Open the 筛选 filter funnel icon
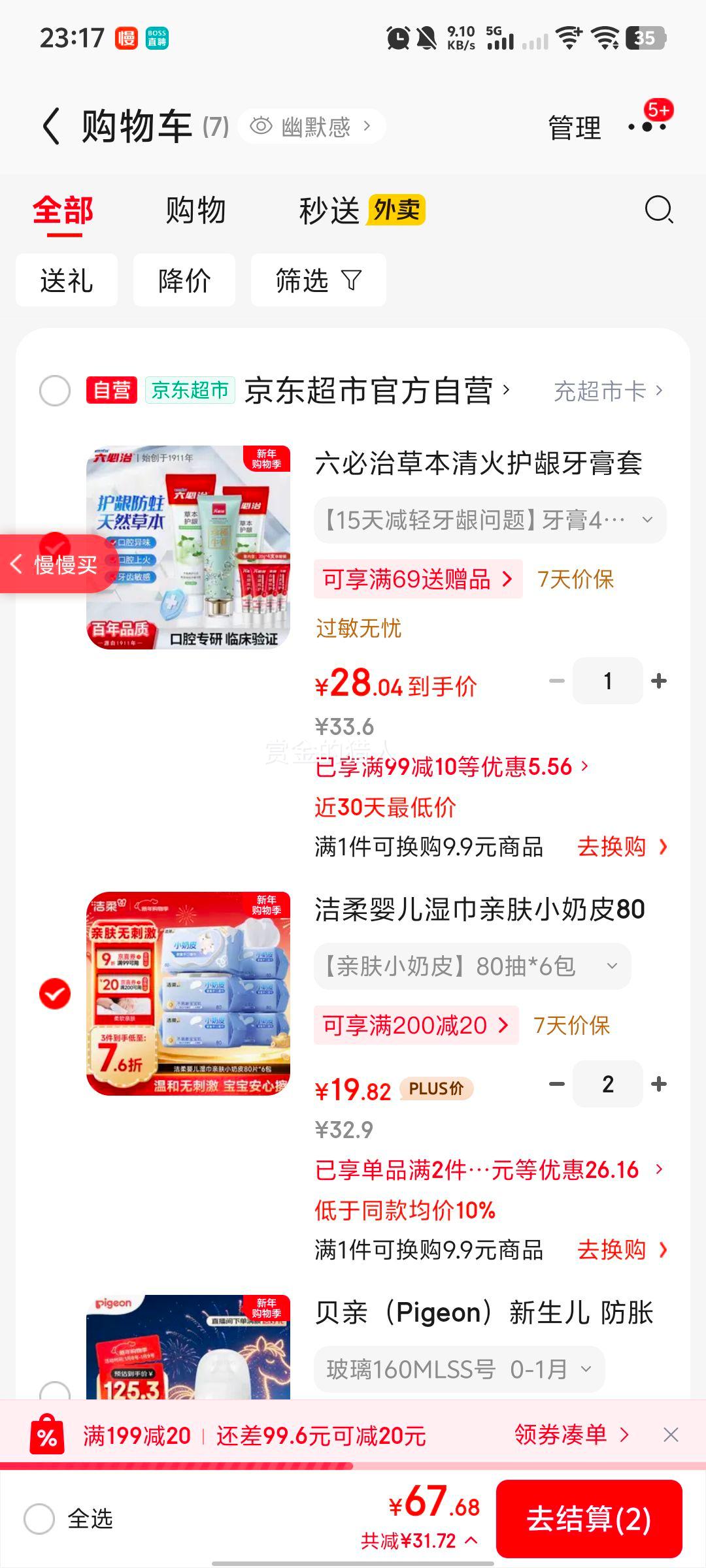The height and width of the screenshot is (1568, 706). click(352, 280)
